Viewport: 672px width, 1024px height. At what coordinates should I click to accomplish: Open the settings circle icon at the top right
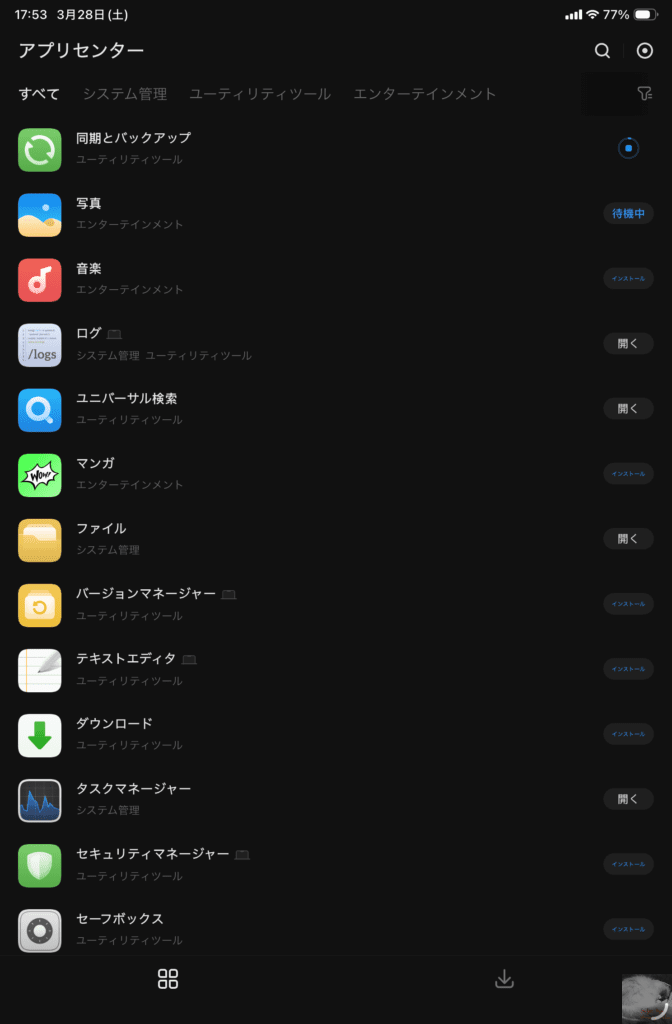click(645, 51)
